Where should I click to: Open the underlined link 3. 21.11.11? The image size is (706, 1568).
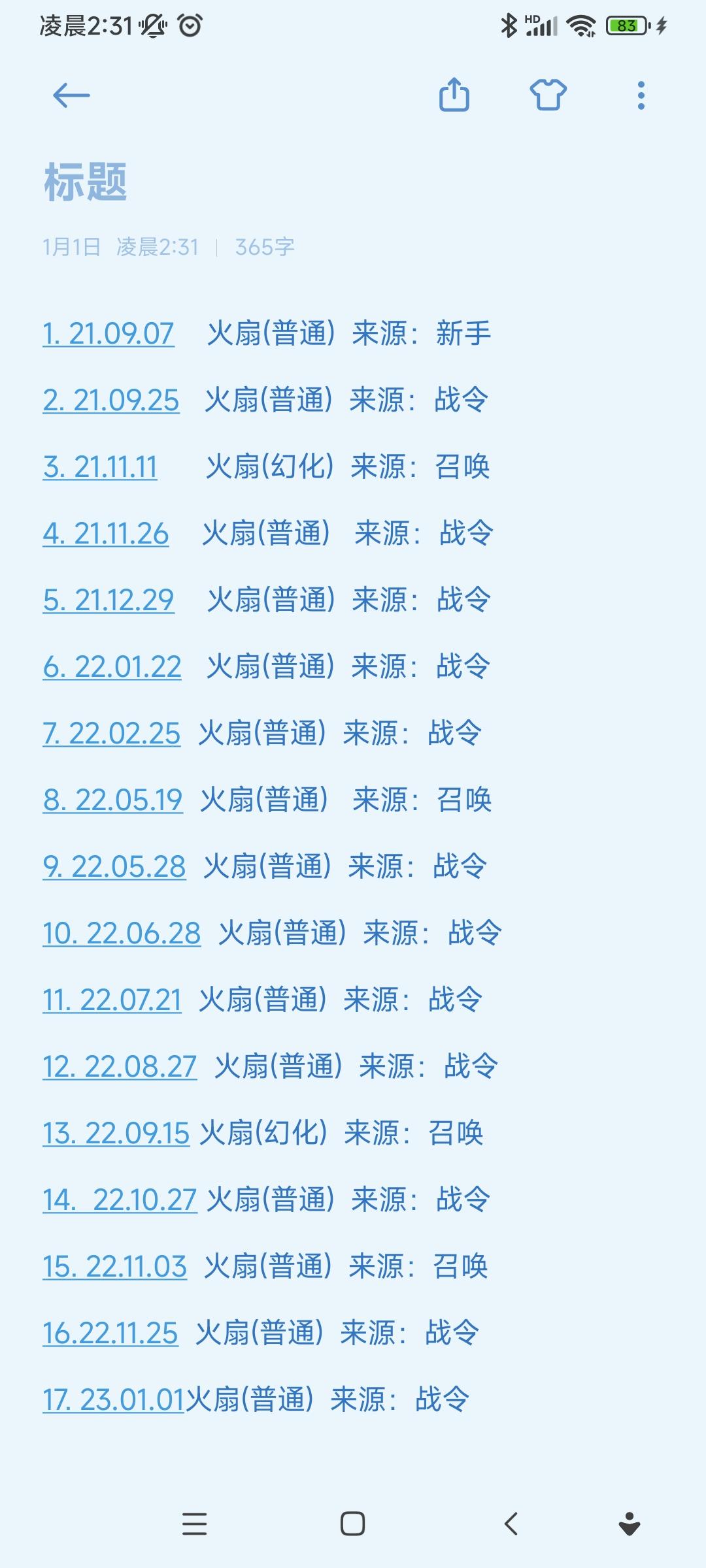pos(100,467)
